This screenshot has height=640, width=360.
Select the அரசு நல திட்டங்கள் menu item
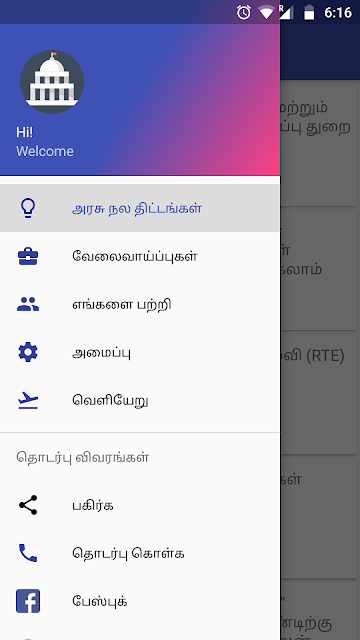140,208
